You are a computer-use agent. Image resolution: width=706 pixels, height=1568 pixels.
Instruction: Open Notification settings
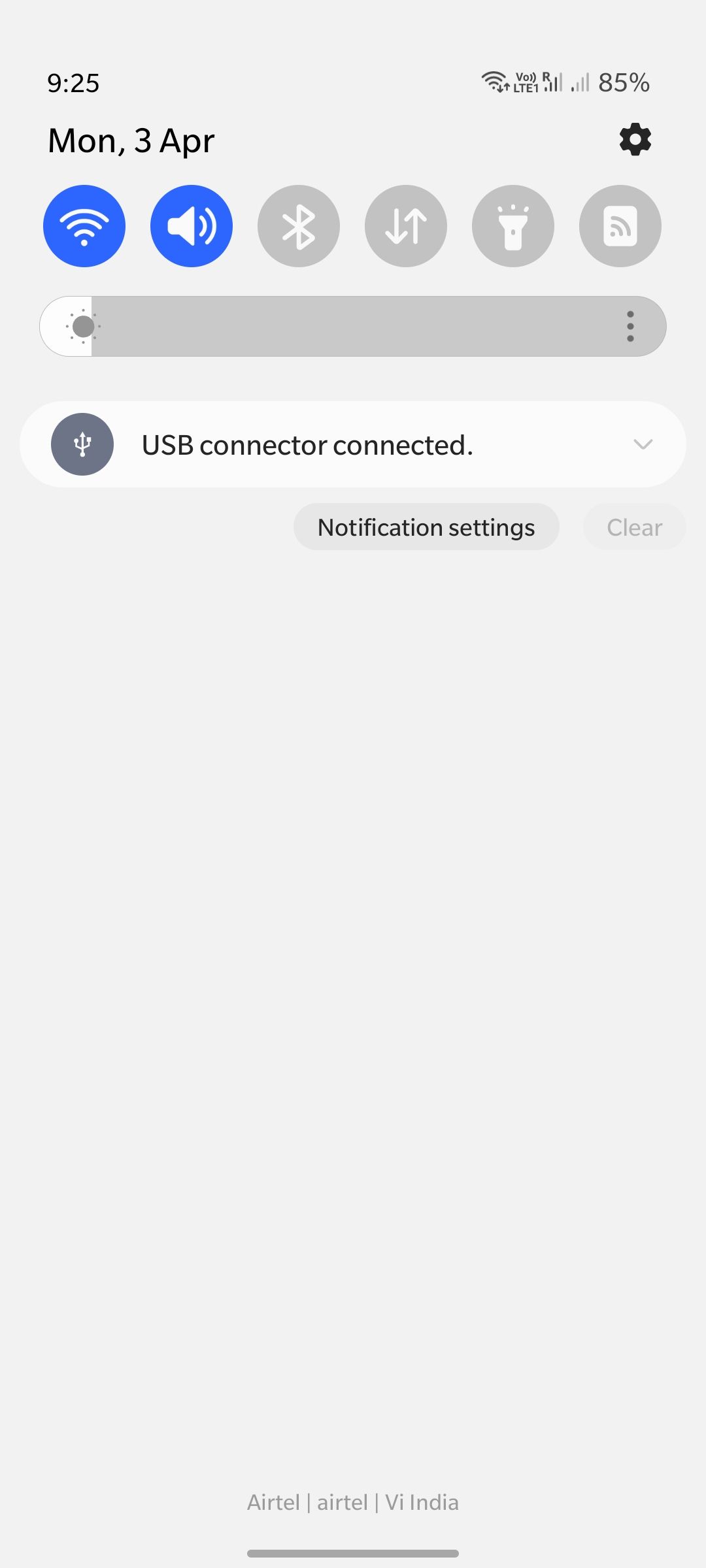[x=426, y=527]
